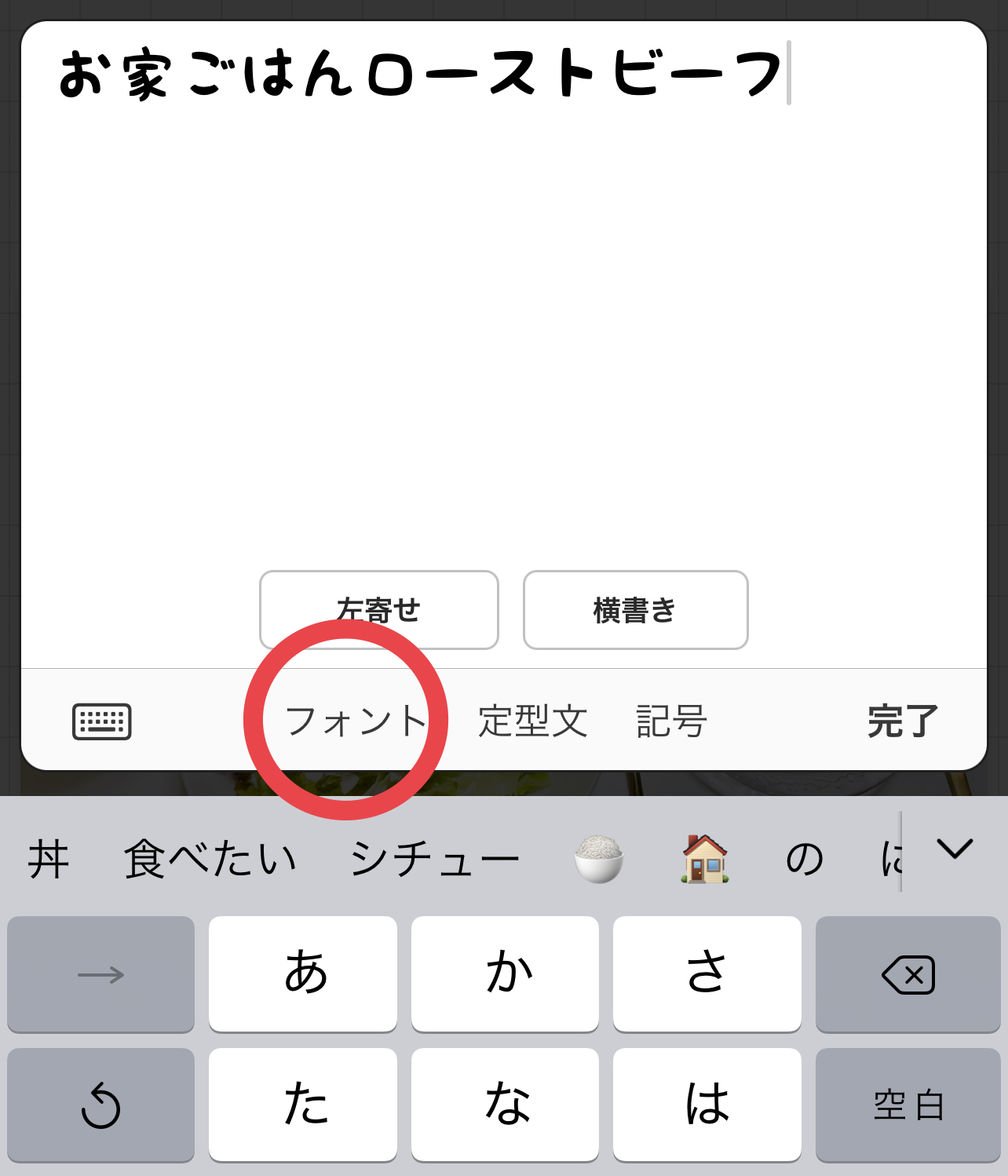Toggle the keyboard icon in toolbar
Image resolution: width=1008 pixels, height=1176 pixels.
pyautogui.click(x=102, y=721)
